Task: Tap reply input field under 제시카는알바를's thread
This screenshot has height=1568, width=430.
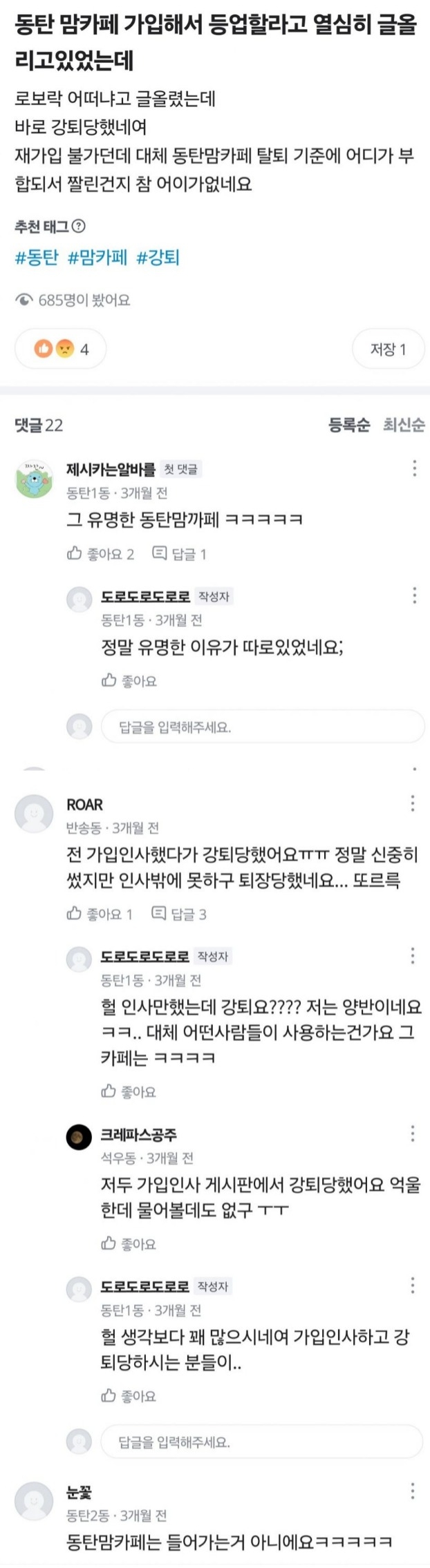Action: point(263,727)
